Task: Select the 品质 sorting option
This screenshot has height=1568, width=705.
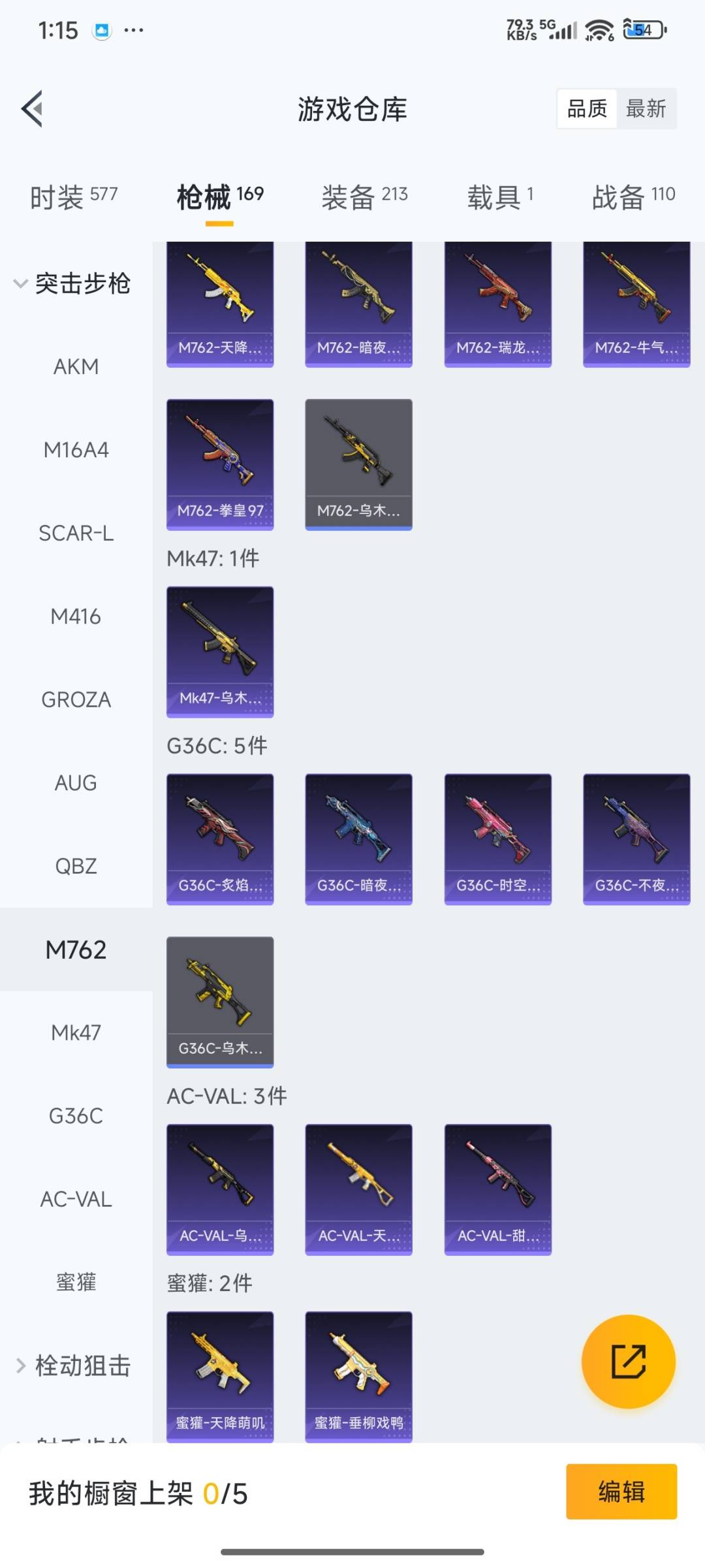Action: (x=587, y=108)
